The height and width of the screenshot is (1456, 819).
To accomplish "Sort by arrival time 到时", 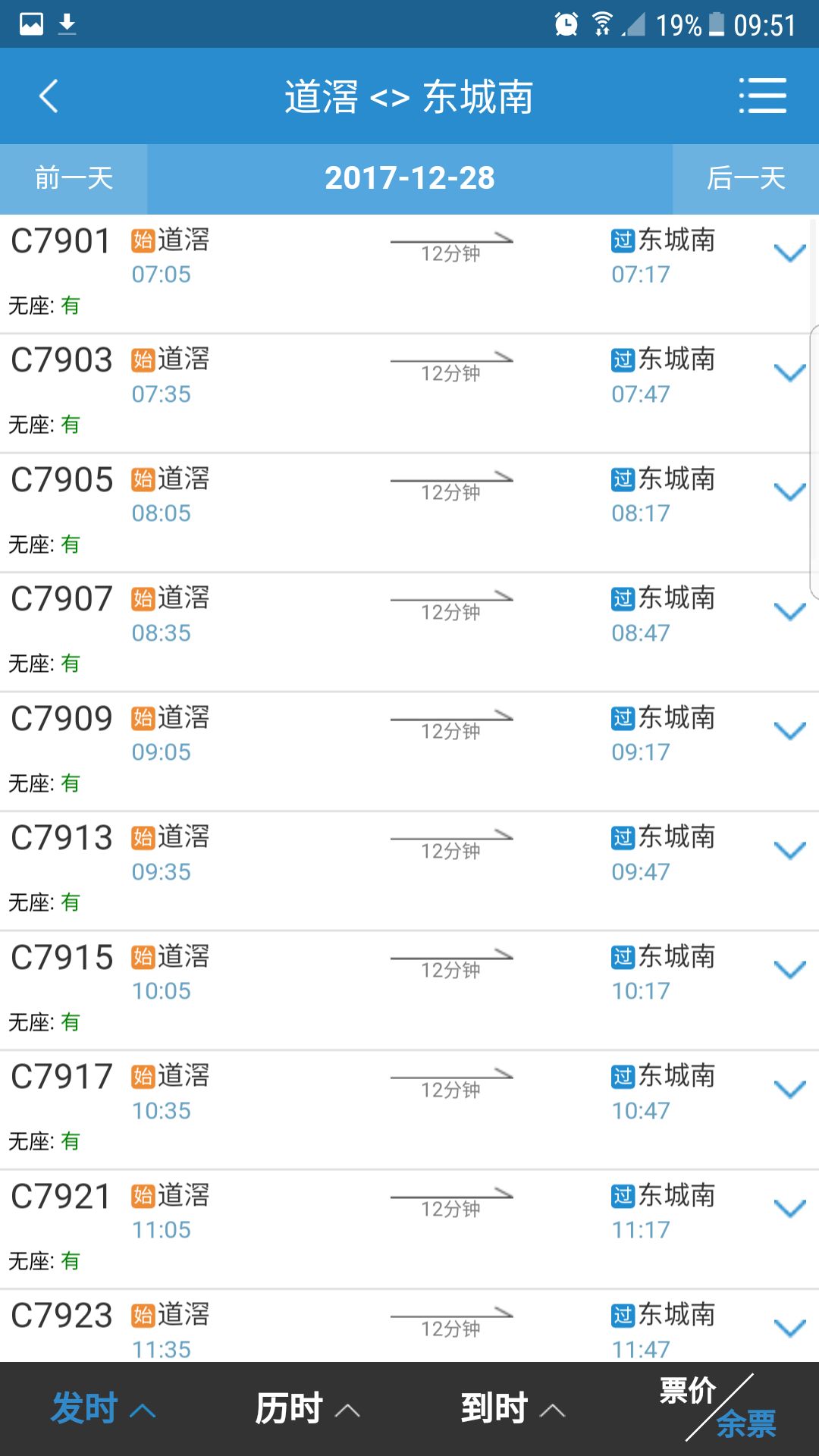I will (x=513, y=1409).
